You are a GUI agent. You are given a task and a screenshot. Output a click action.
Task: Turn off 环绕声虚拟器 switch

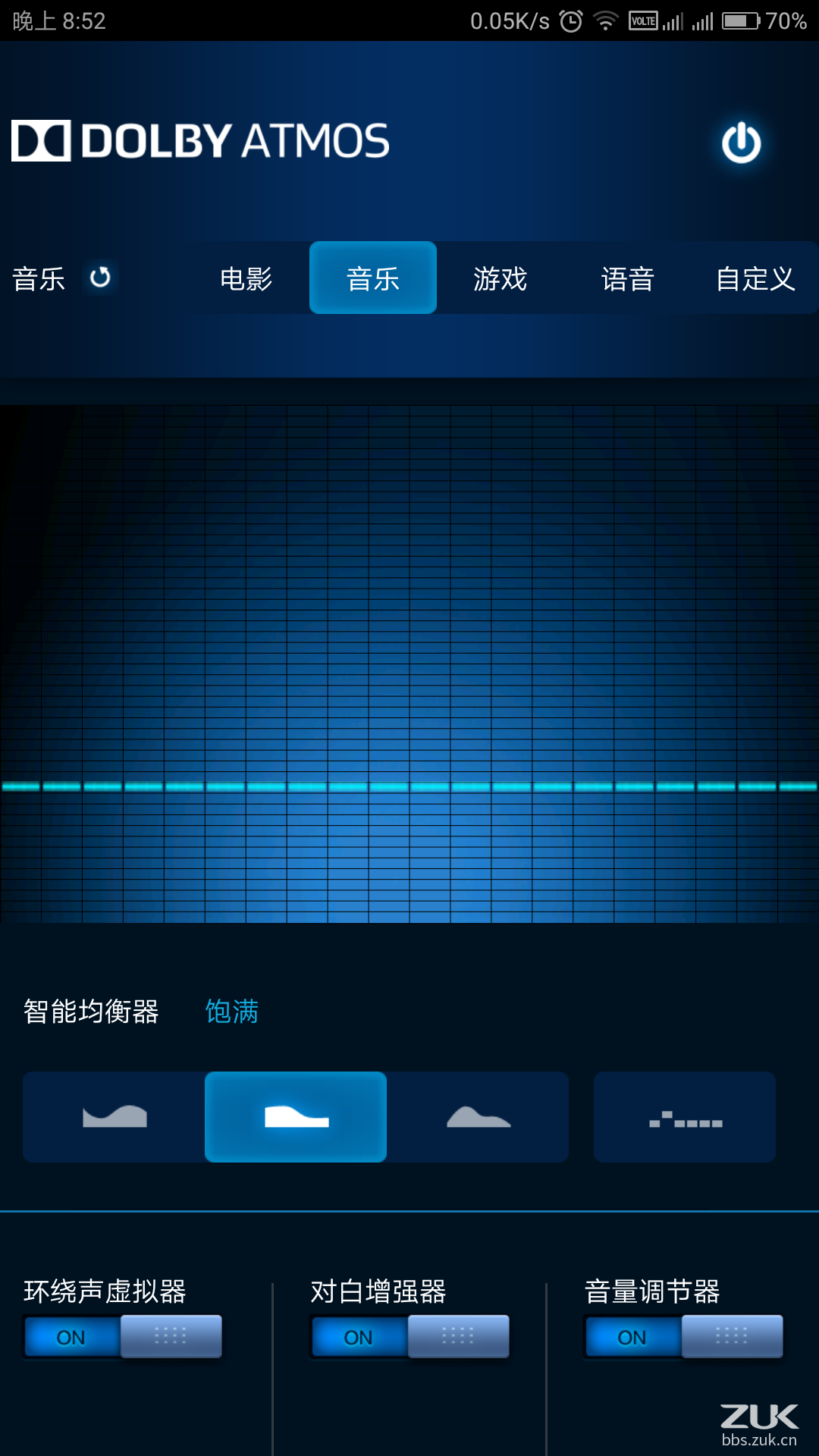click(x=123, y=1337)
